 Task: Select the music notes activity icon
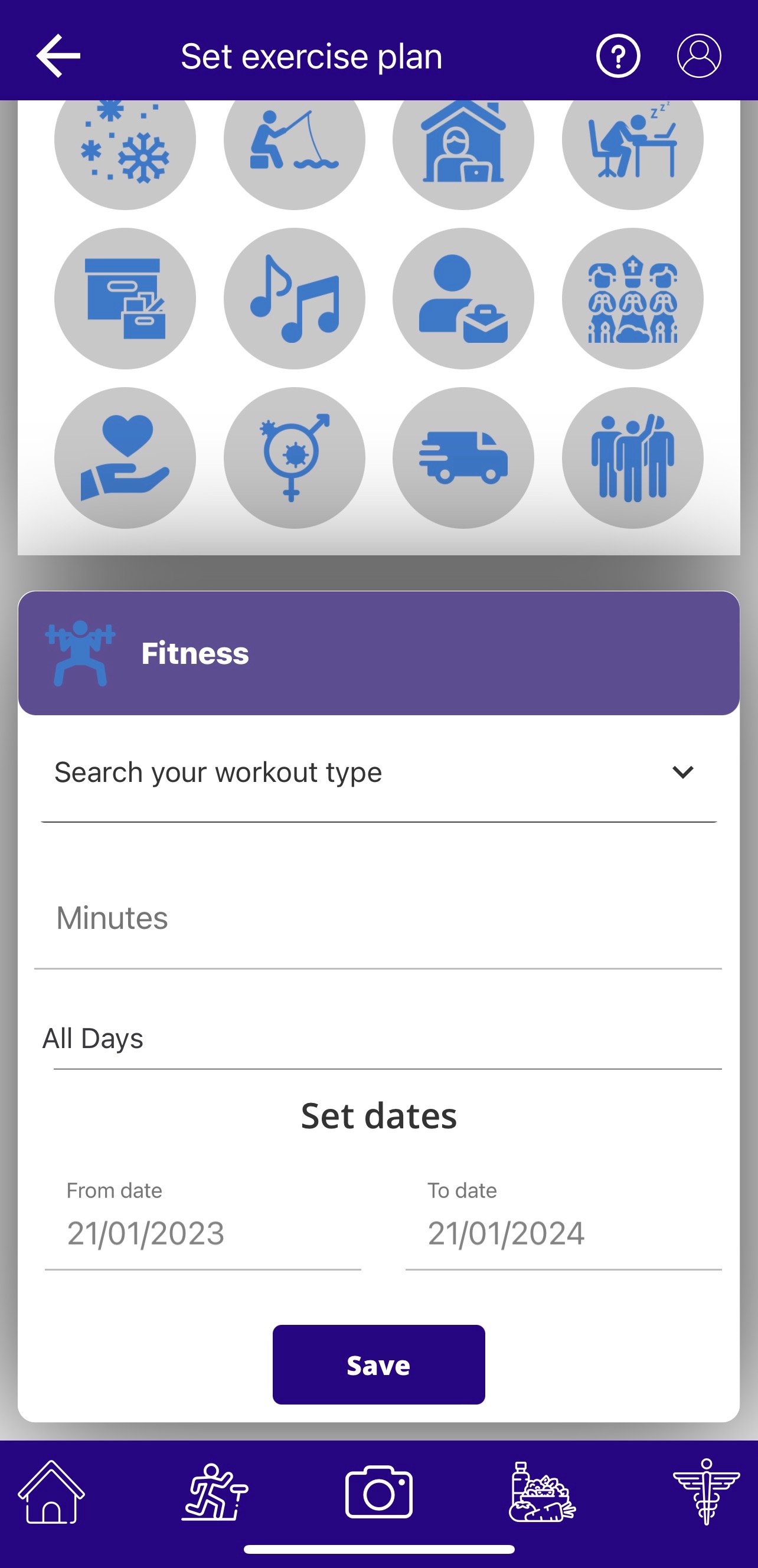point(294,298)
